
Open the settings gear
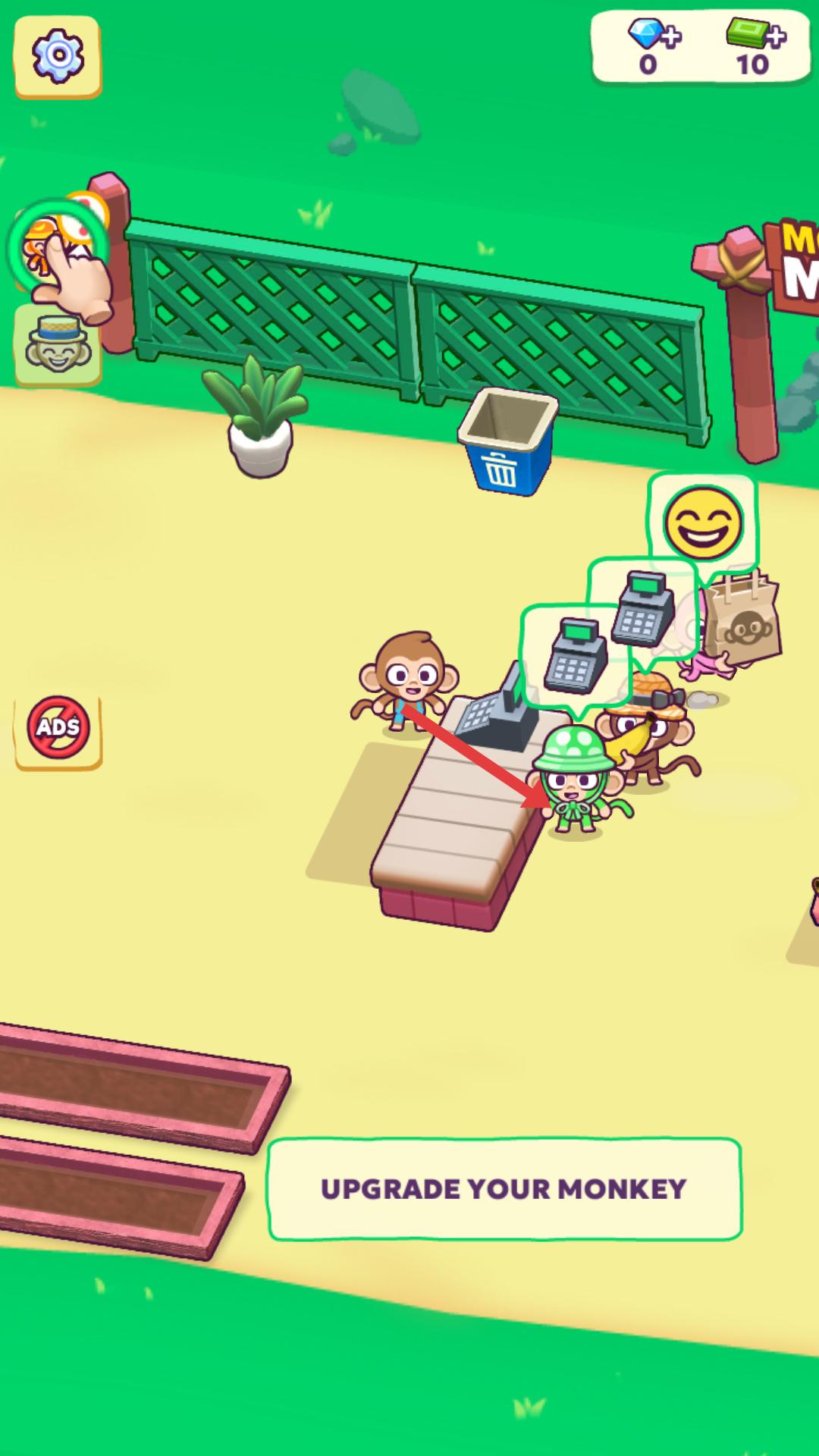[58, 55]
